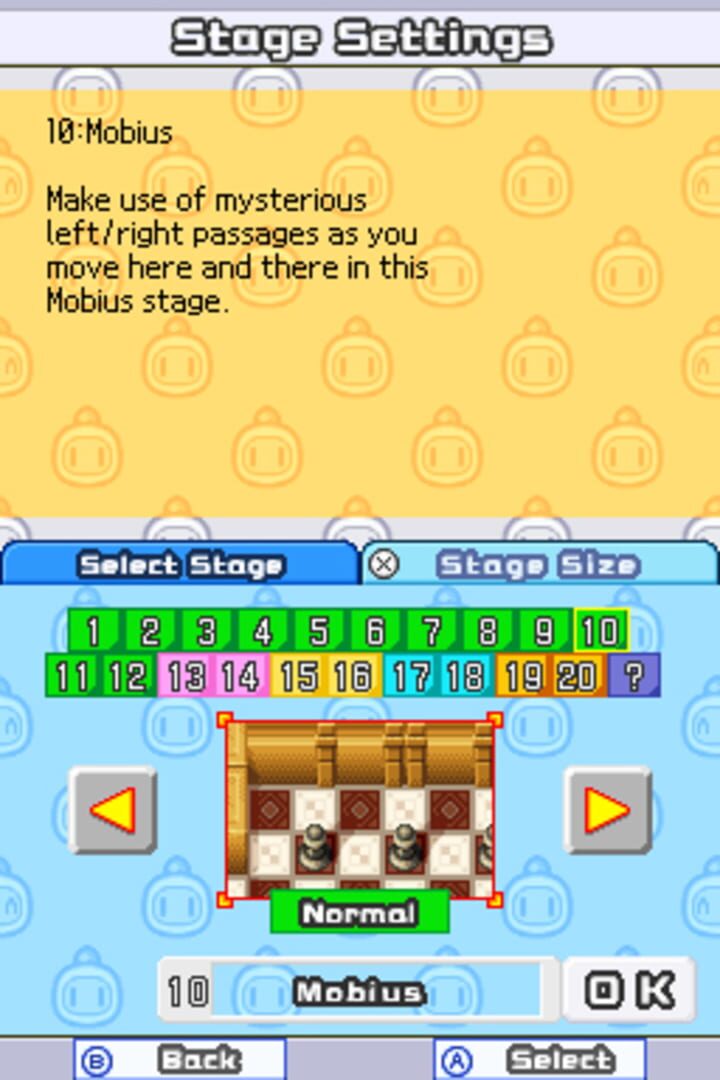
Task: Open the Select Stage tab
Action: [180, 565]
